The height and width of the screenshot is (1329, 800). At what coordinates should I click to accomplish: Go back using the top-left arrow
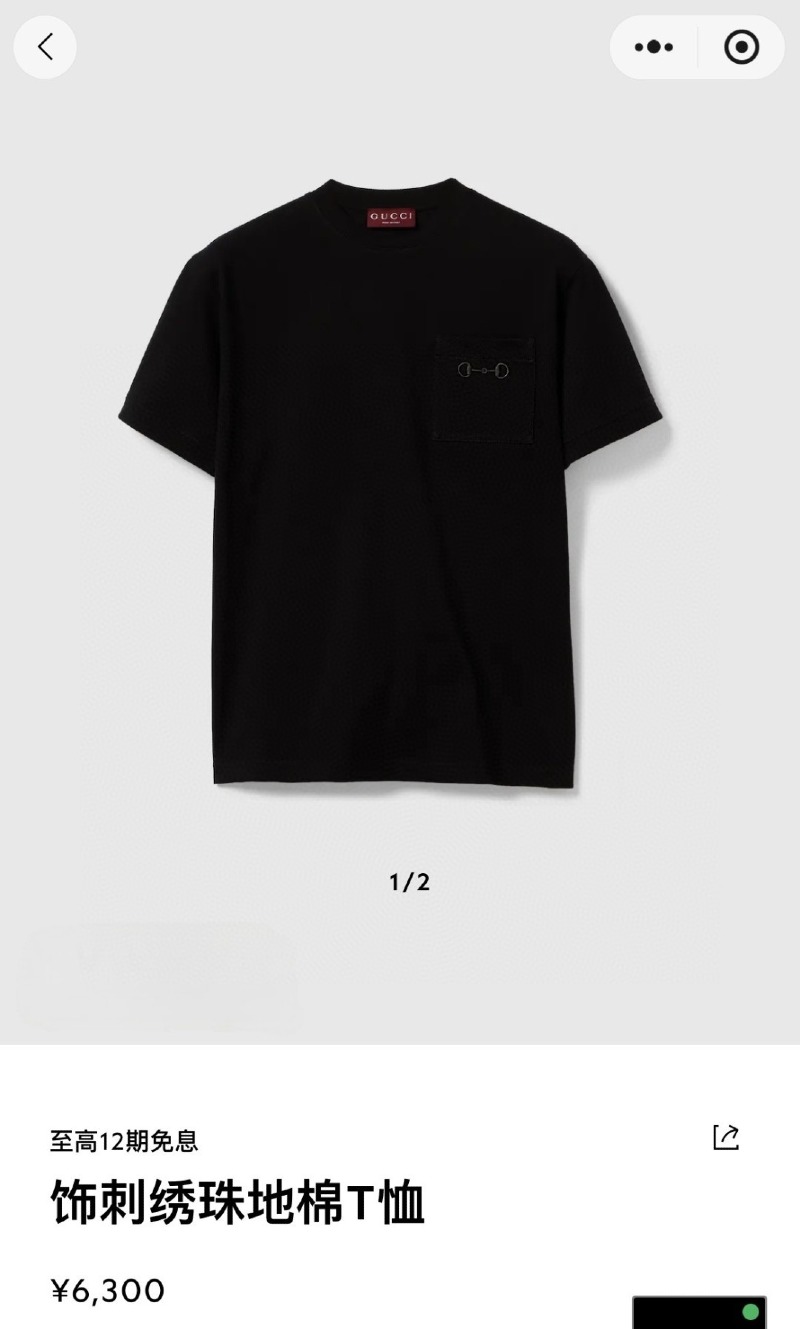45,47
